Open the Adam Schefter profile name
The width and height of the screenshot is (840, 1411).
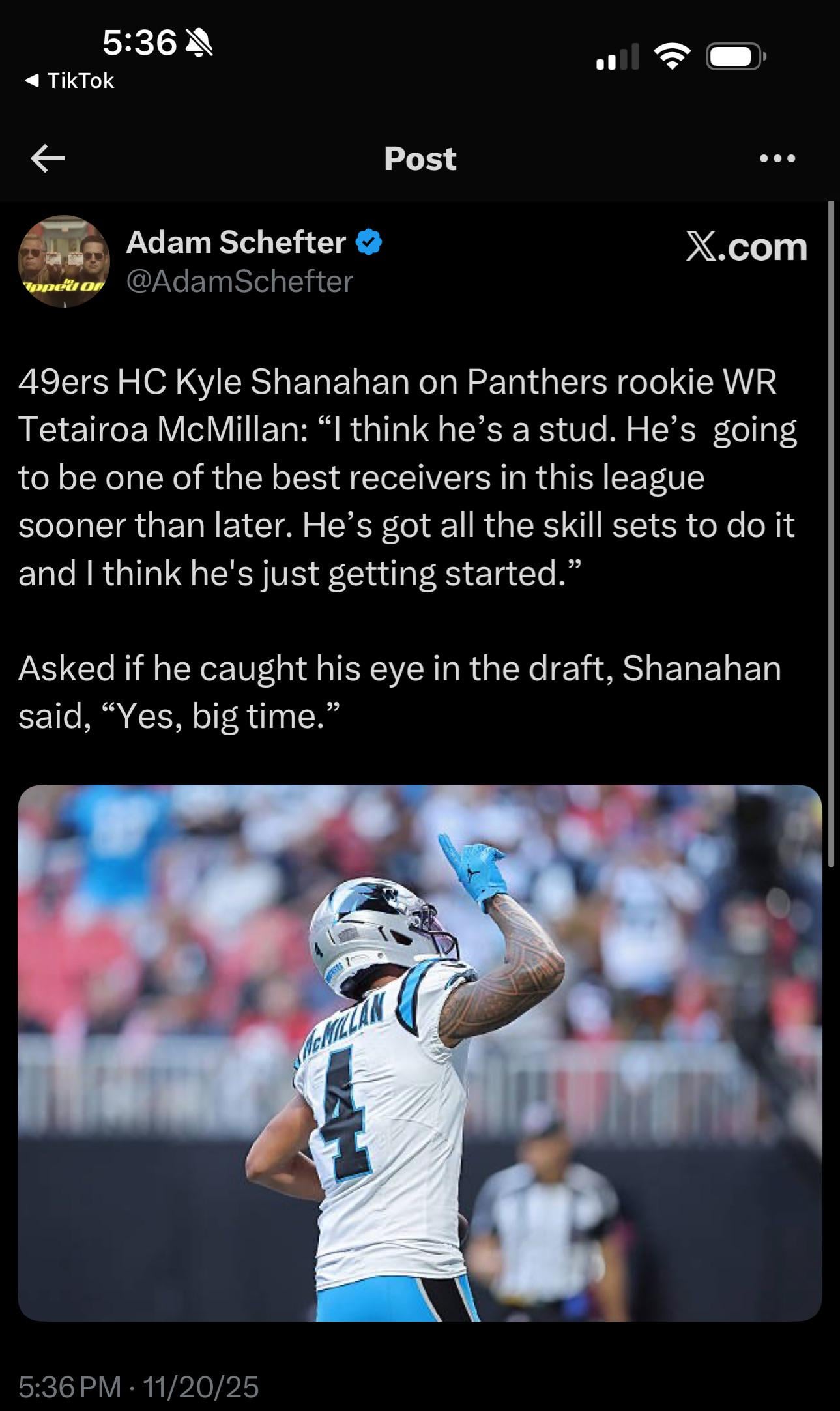[x=236, y=242]
